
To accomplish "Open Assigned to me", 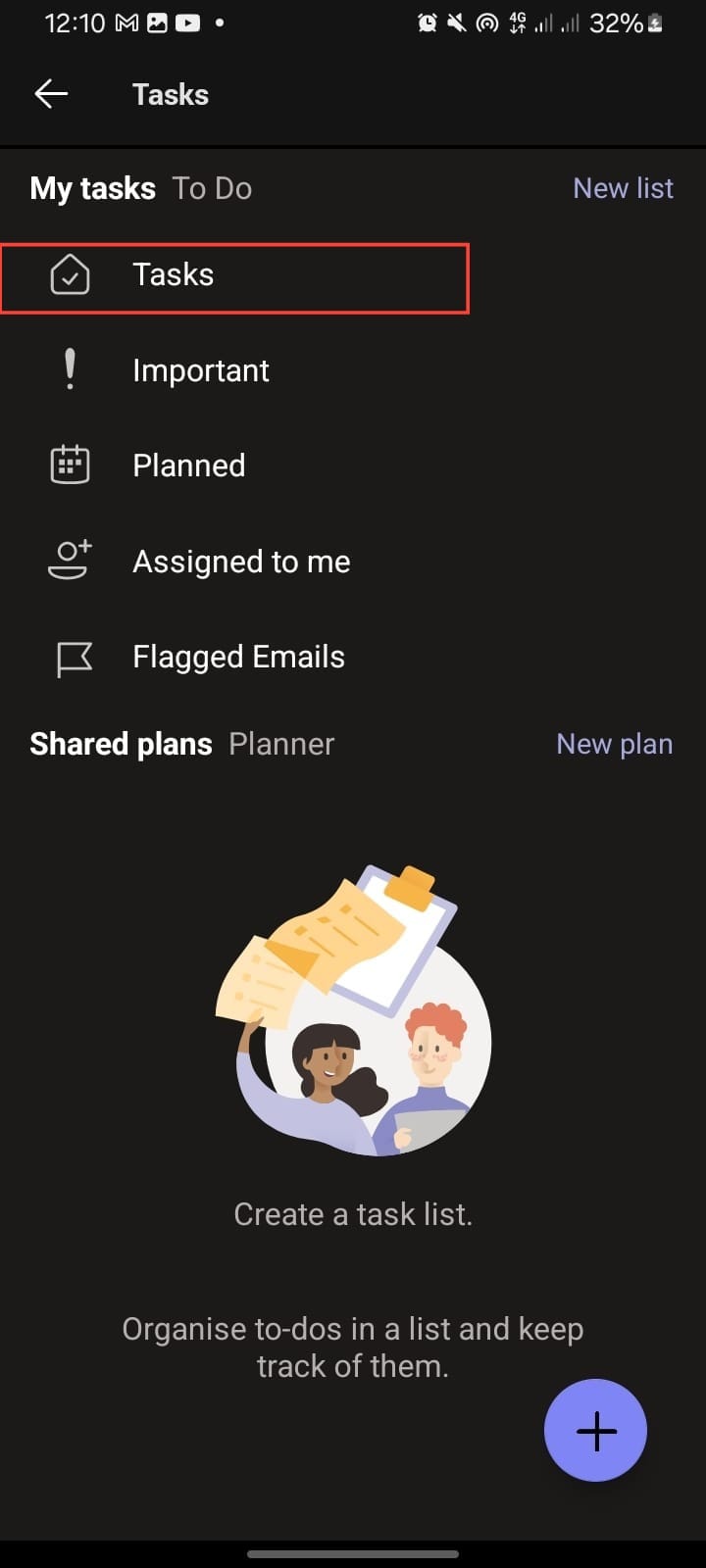I will (240, 562).
